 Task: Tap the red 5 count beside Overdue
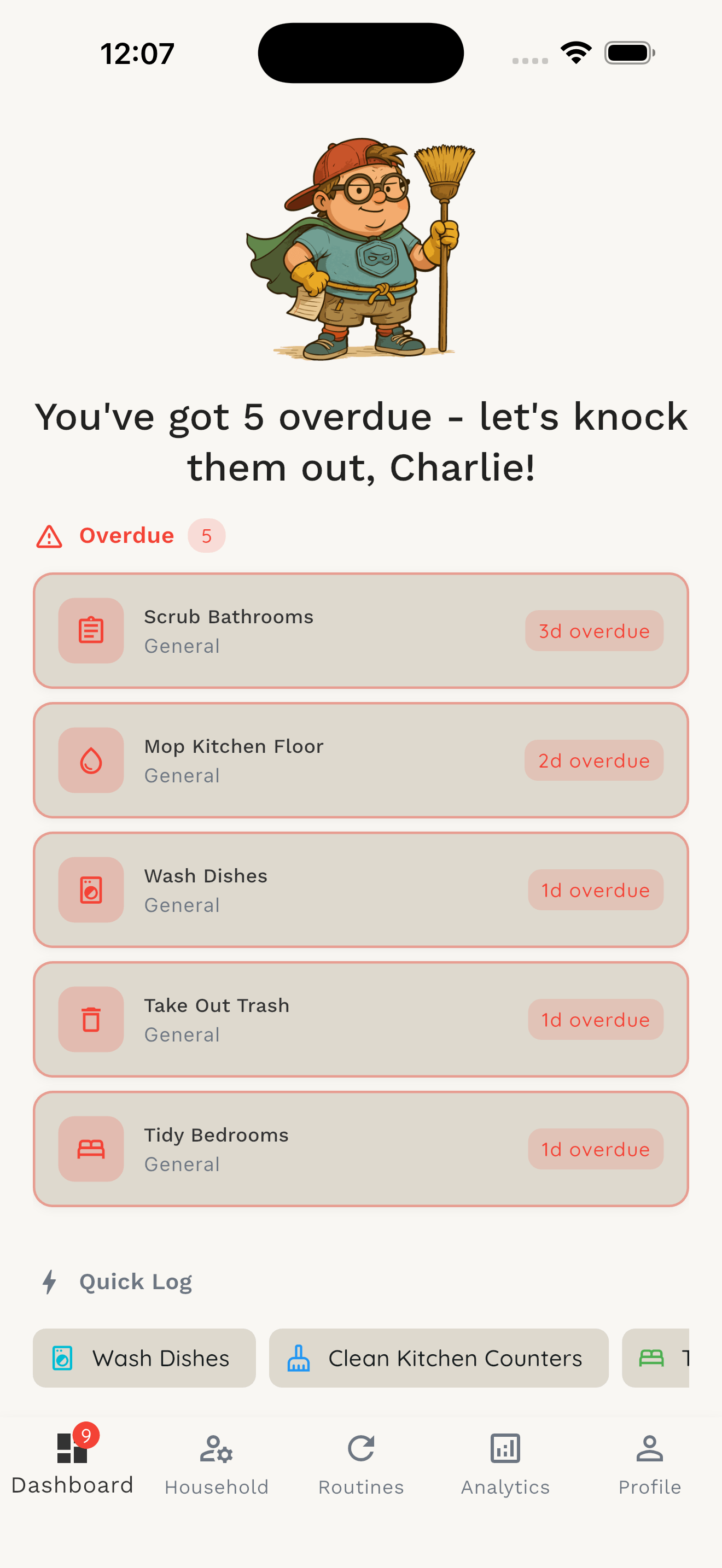(x=207, y=536)
